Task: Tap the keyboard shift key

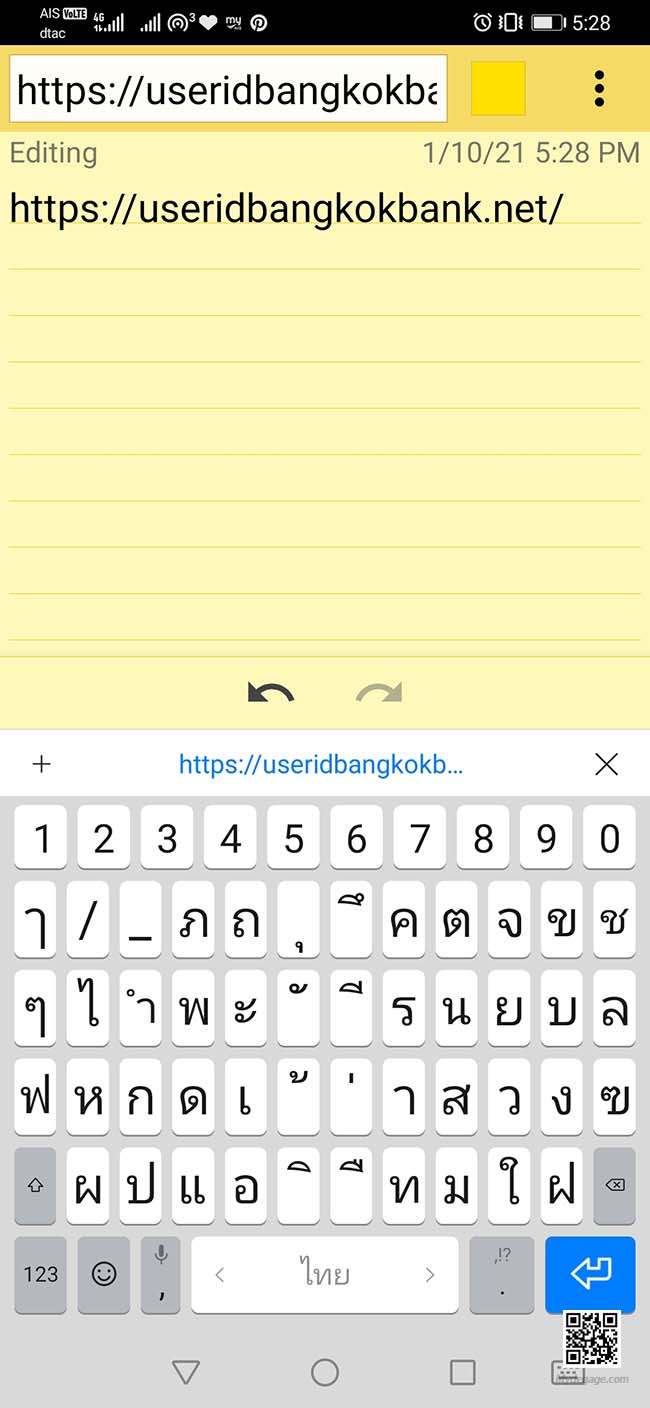Action: (x=36, y=1185)
